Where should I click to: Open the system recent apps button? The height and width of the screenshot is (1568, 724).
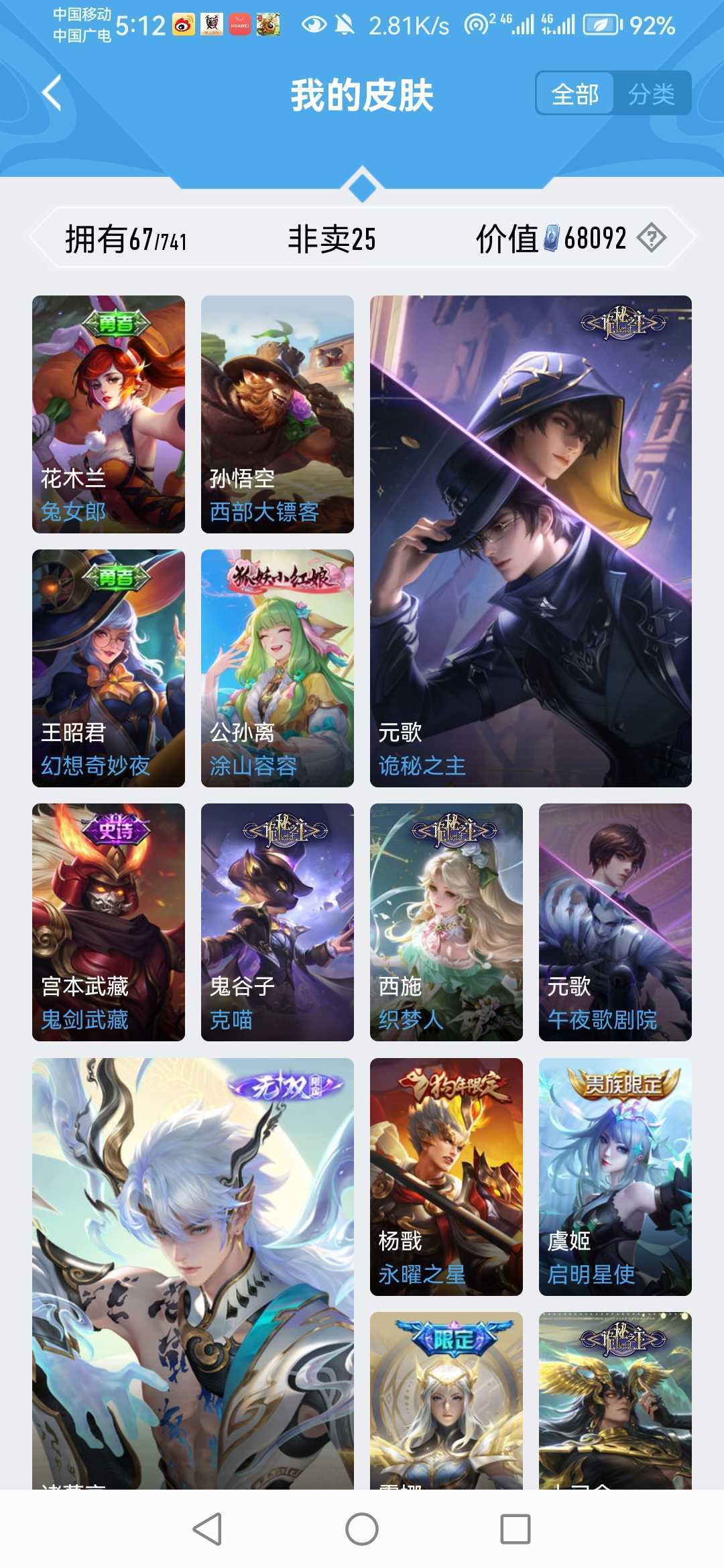[515, 1529]
